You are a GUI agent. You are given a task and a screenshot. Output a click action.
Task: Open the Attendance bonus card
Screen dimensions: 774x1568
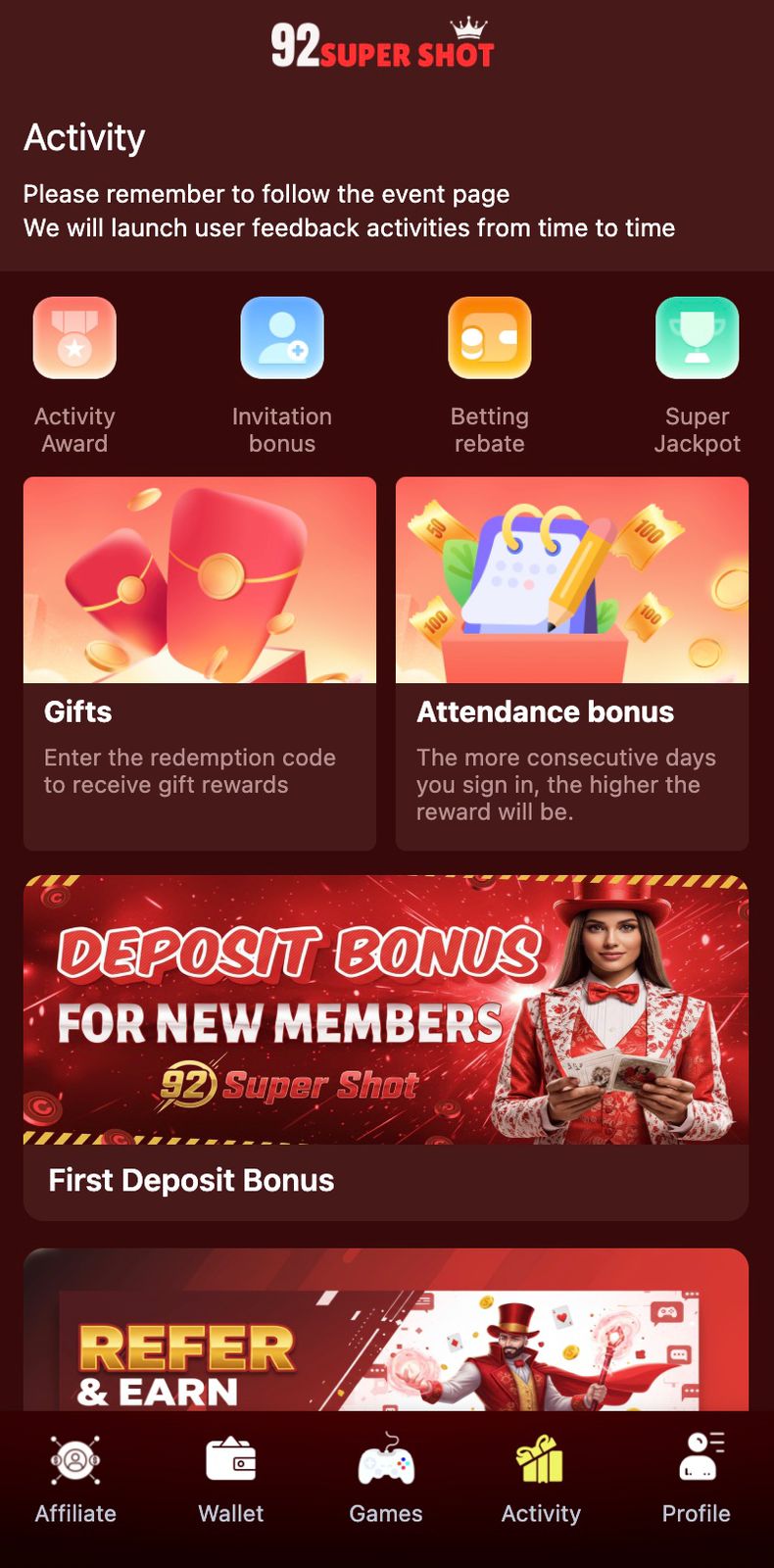point(572,662)
